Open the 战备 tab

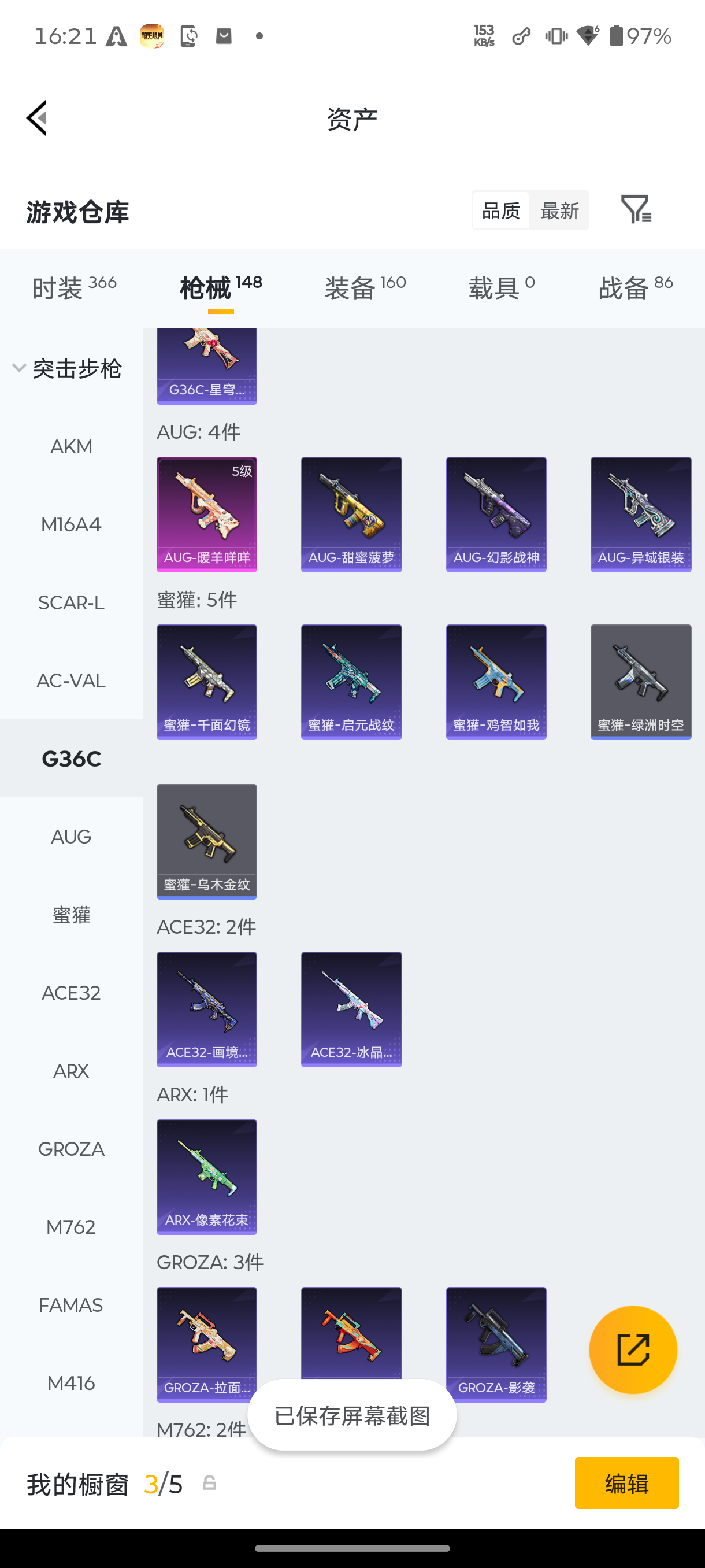[x=636, y=287]
